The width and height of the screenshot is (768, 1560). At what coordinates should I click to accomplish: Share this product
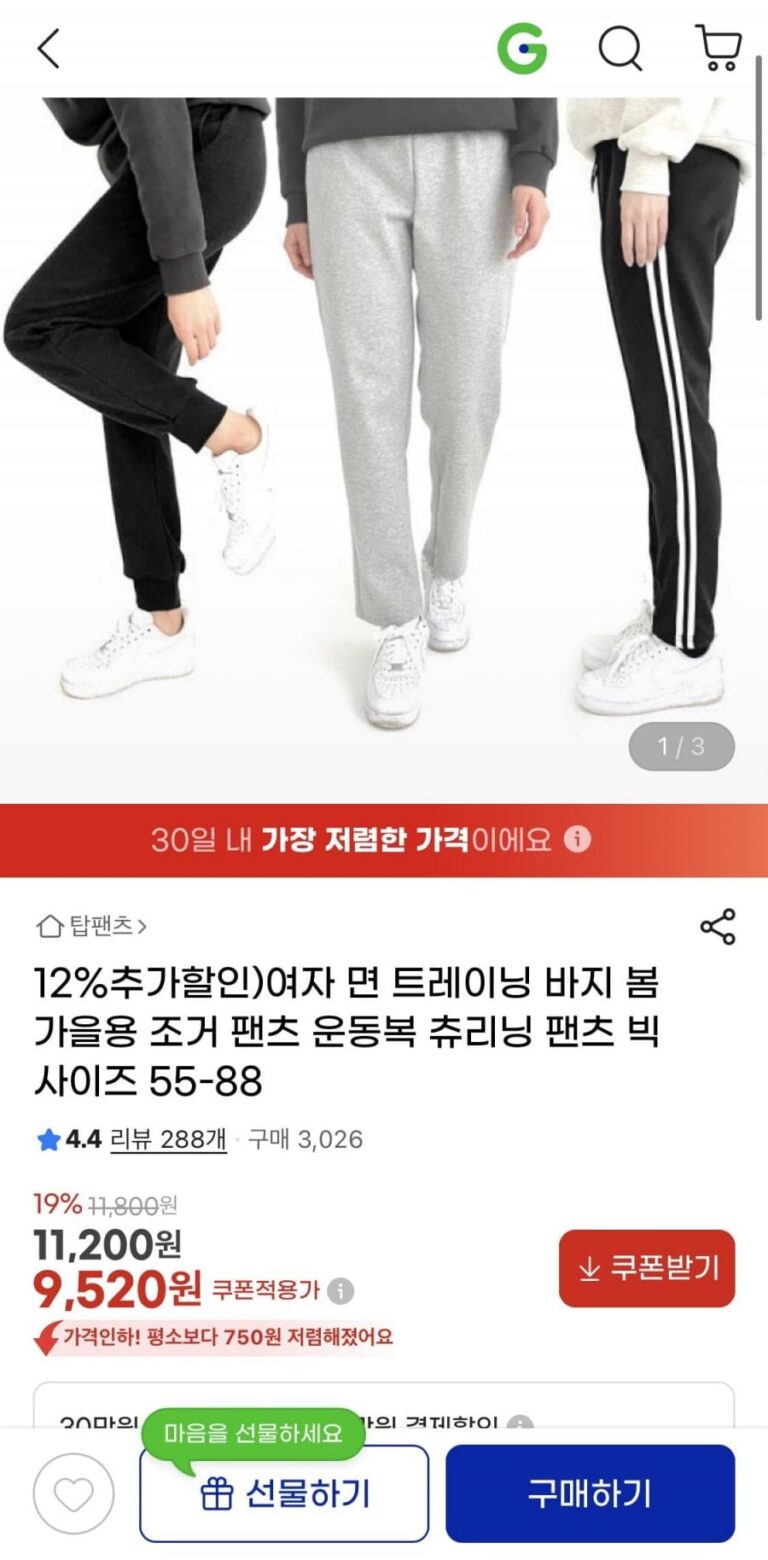(x=717, y=927)
